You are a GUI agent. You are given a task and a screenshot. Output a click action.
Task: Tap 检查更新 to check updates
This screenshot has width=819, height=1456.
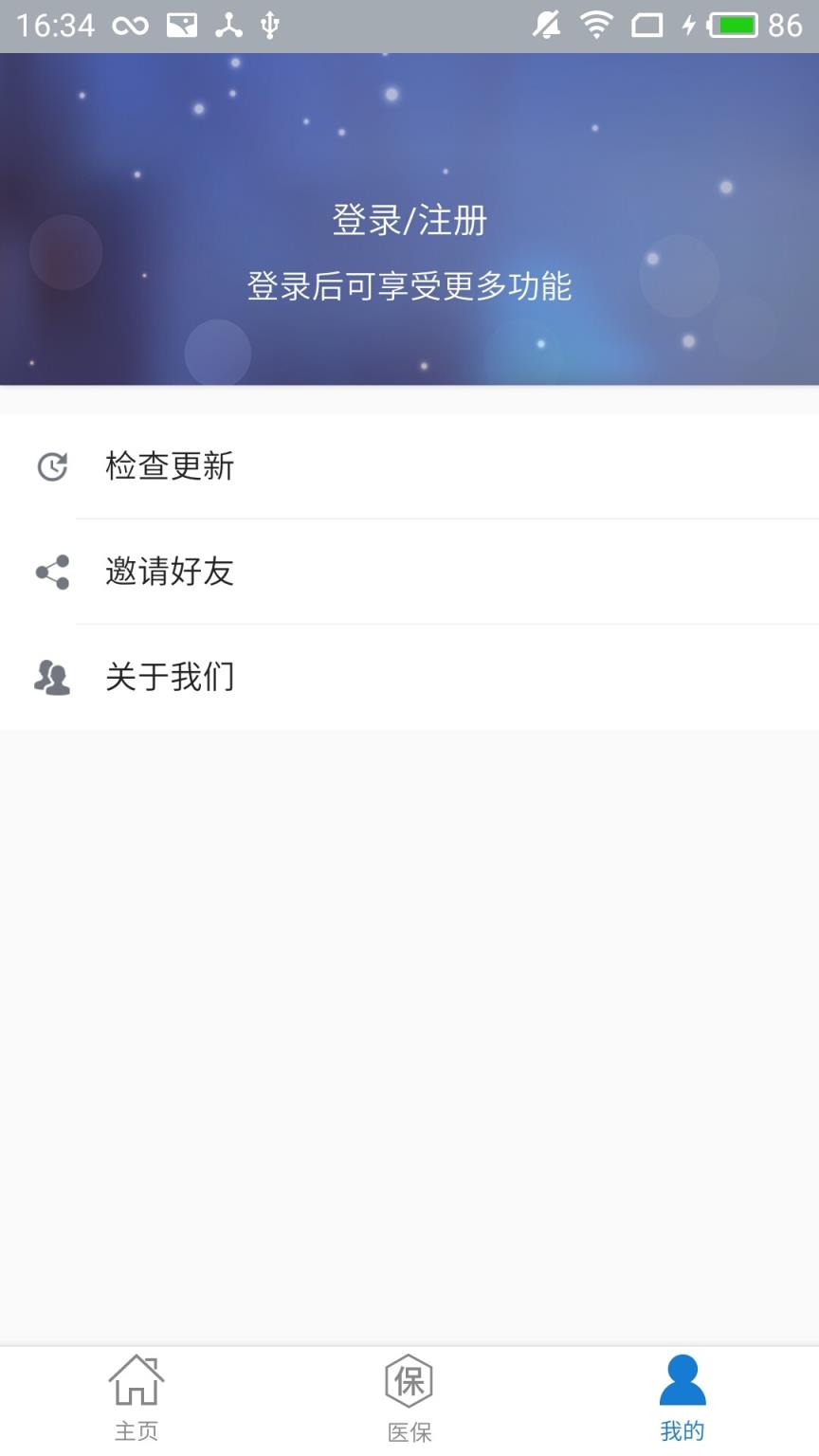tap(171, 466)
